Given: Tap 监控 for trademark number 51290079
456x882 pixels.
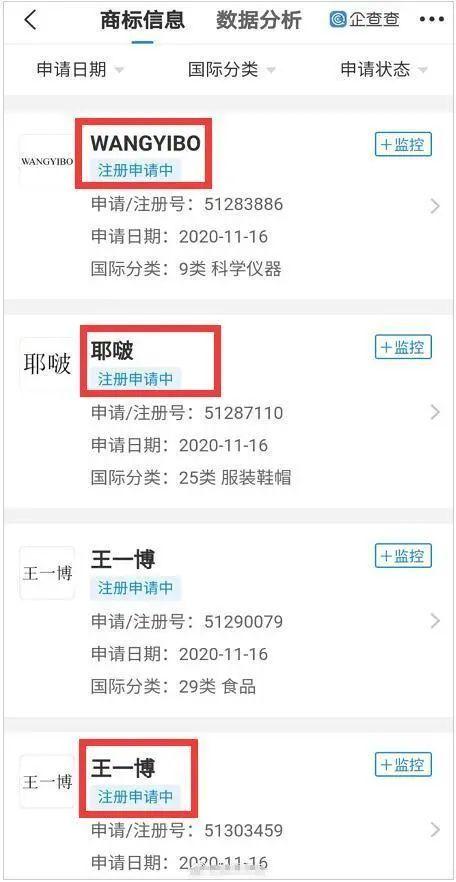Looking at the screenshot, I should pyautogui.click(x=403, y=556).
